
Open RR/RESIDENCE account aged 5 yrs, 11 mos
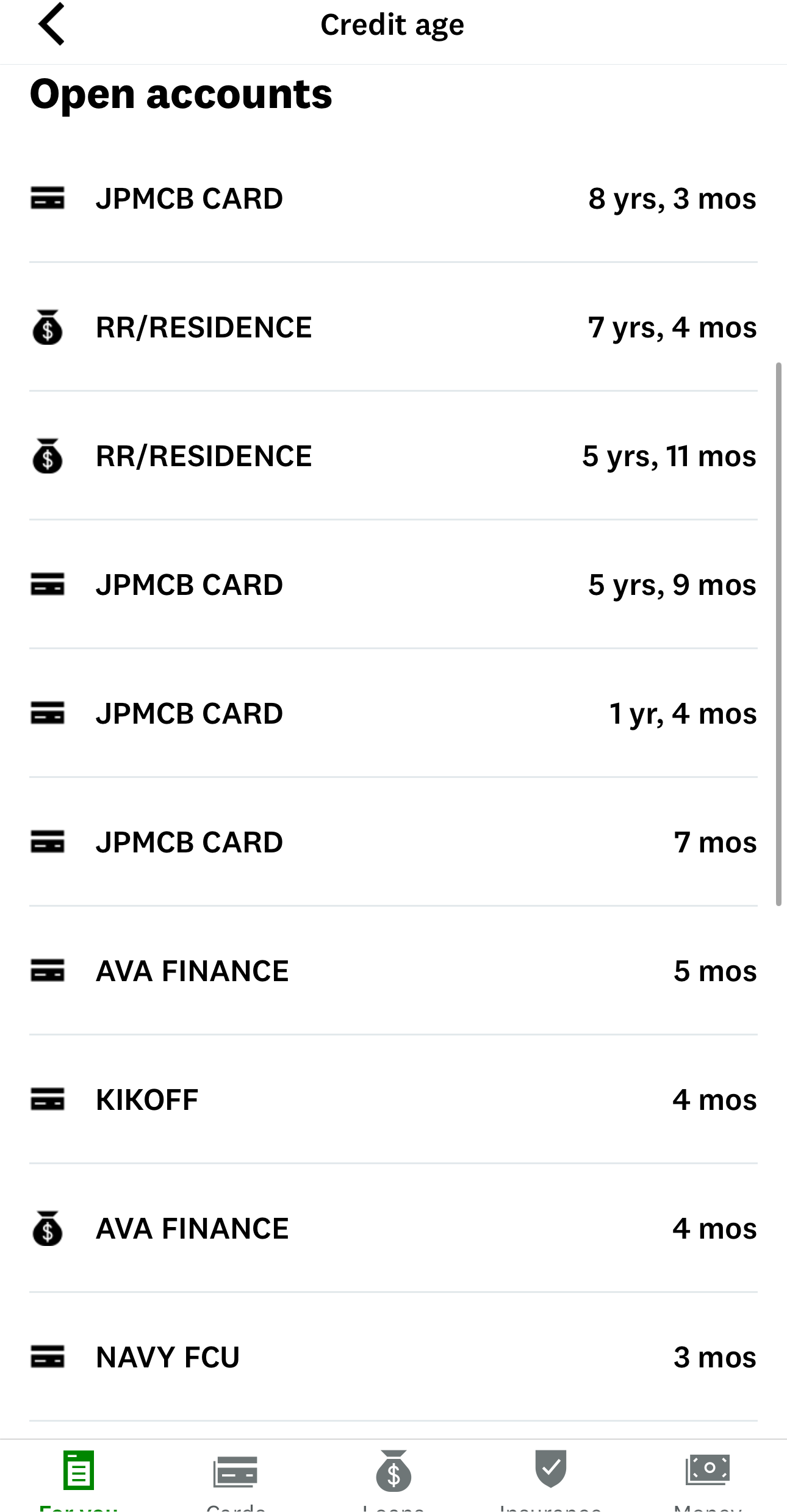pyautogui.click(x=393, y=456)
